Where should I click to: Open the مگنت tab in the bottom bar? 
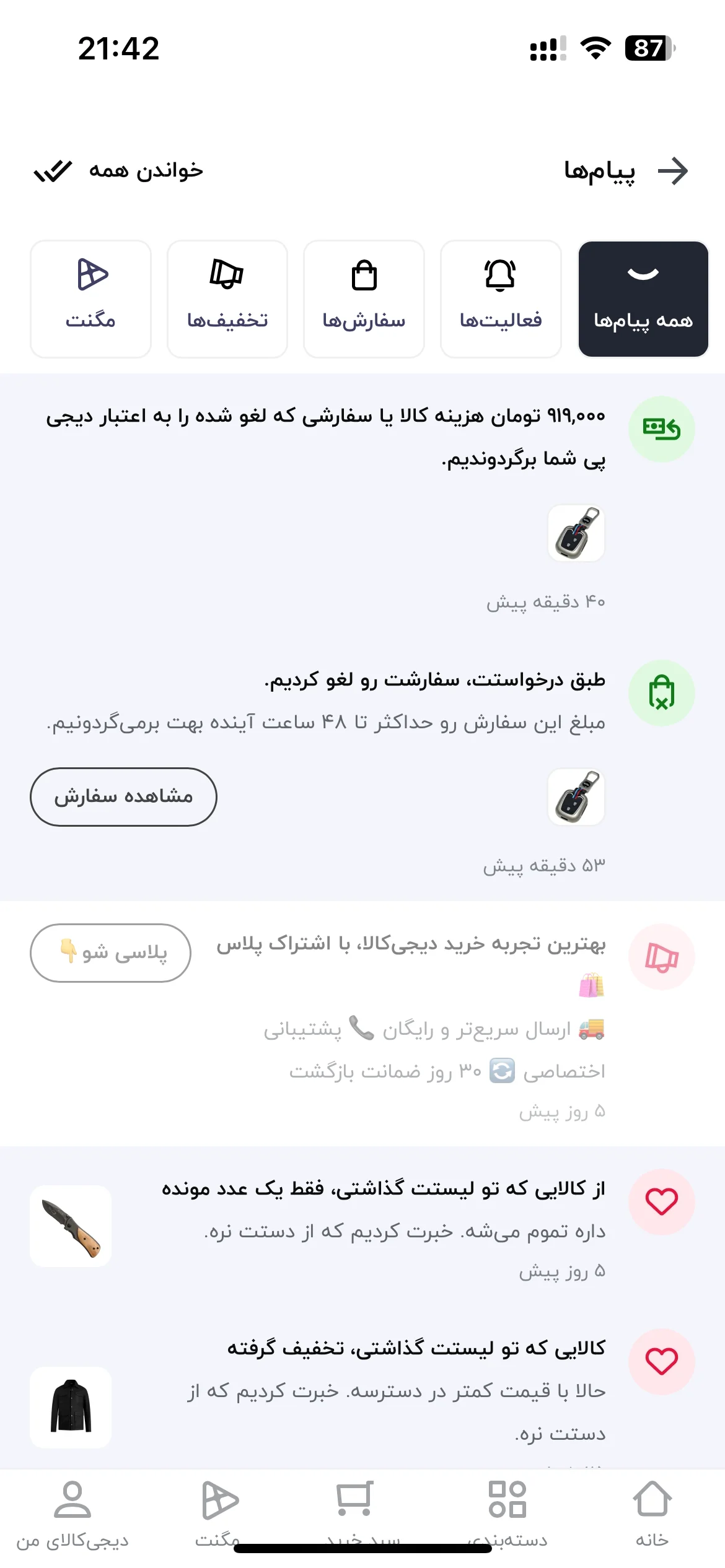pos(217,1514)
